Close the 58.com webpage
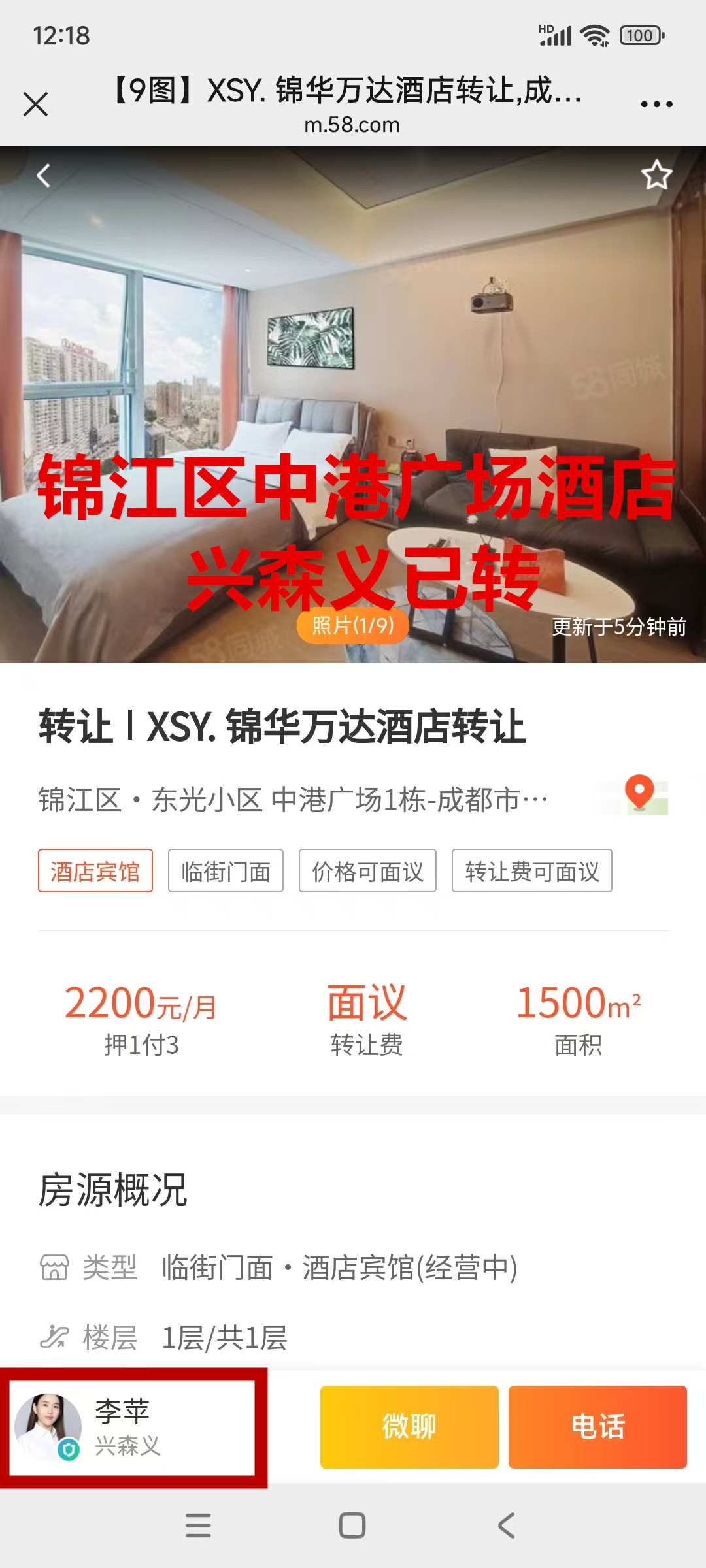Viewport: 706px width, 1568px height. click(35, 105)
